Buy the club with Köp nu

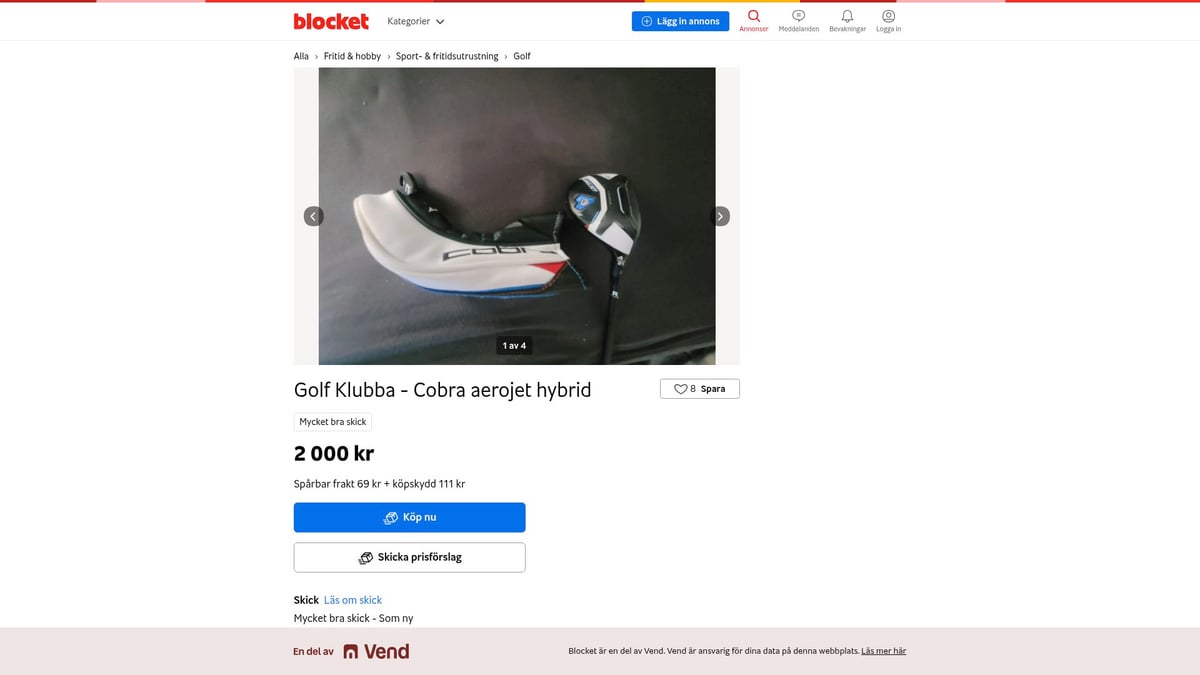point(409,517)
